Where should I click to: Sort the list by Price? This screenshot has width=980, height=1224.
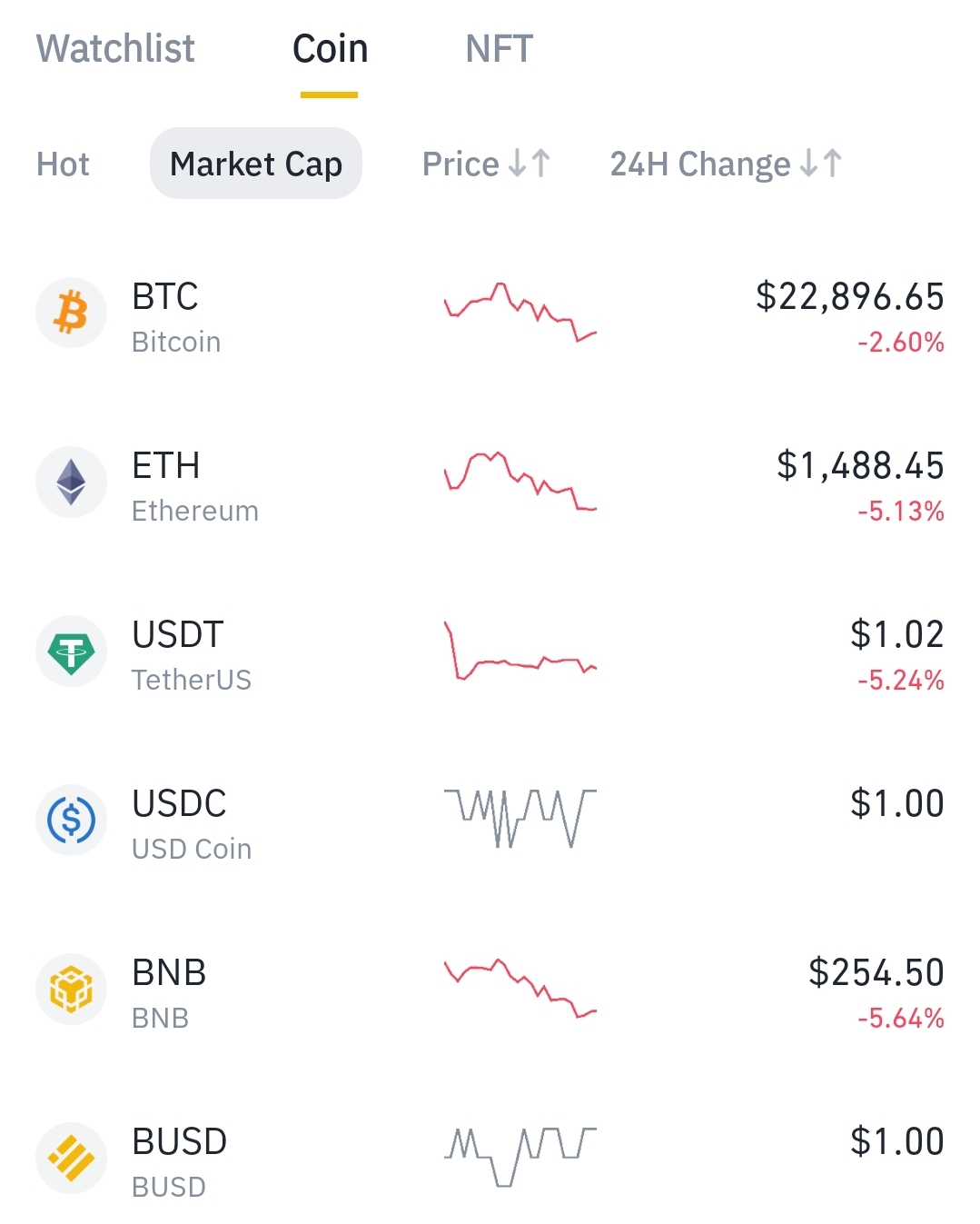coord(486,164)
